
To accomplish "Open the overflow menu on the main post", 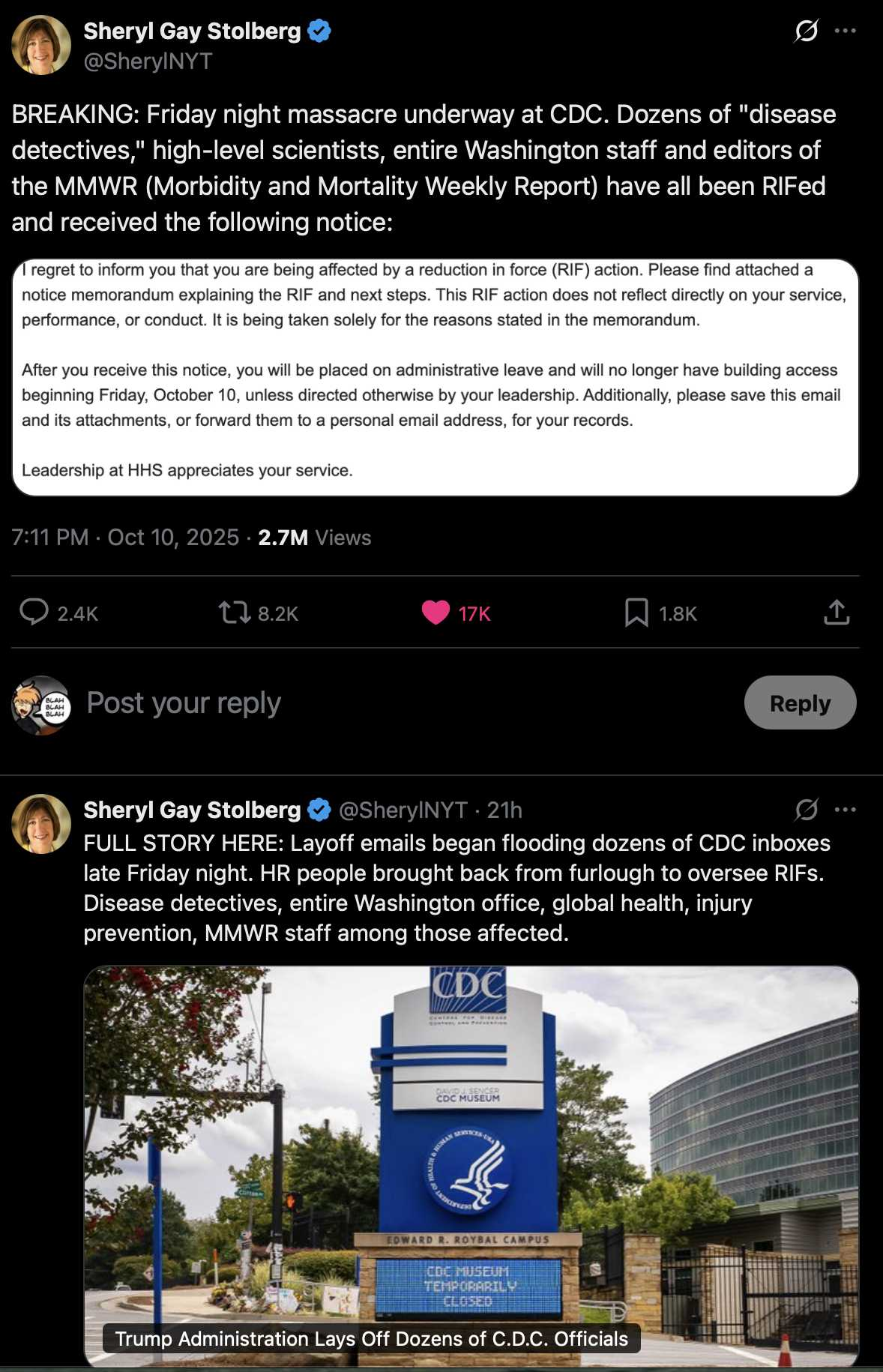I will pos(845,31).
